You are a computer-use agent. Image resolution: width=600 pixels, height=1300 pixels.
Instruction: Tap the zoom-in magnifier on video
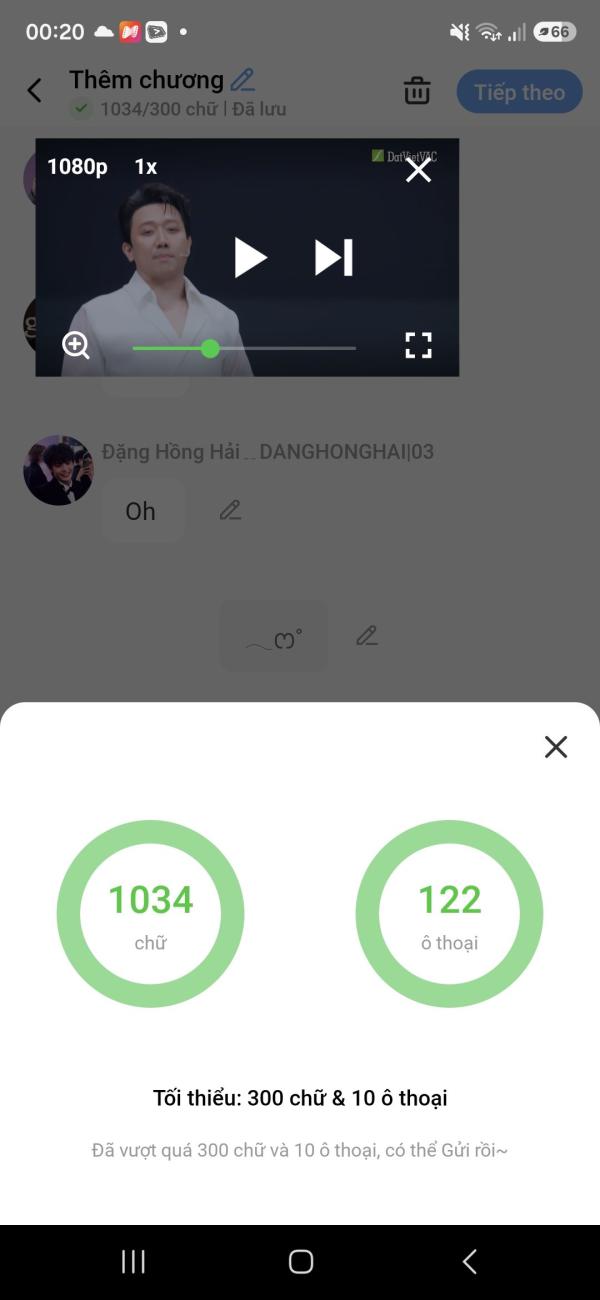[x=76, y=345]
